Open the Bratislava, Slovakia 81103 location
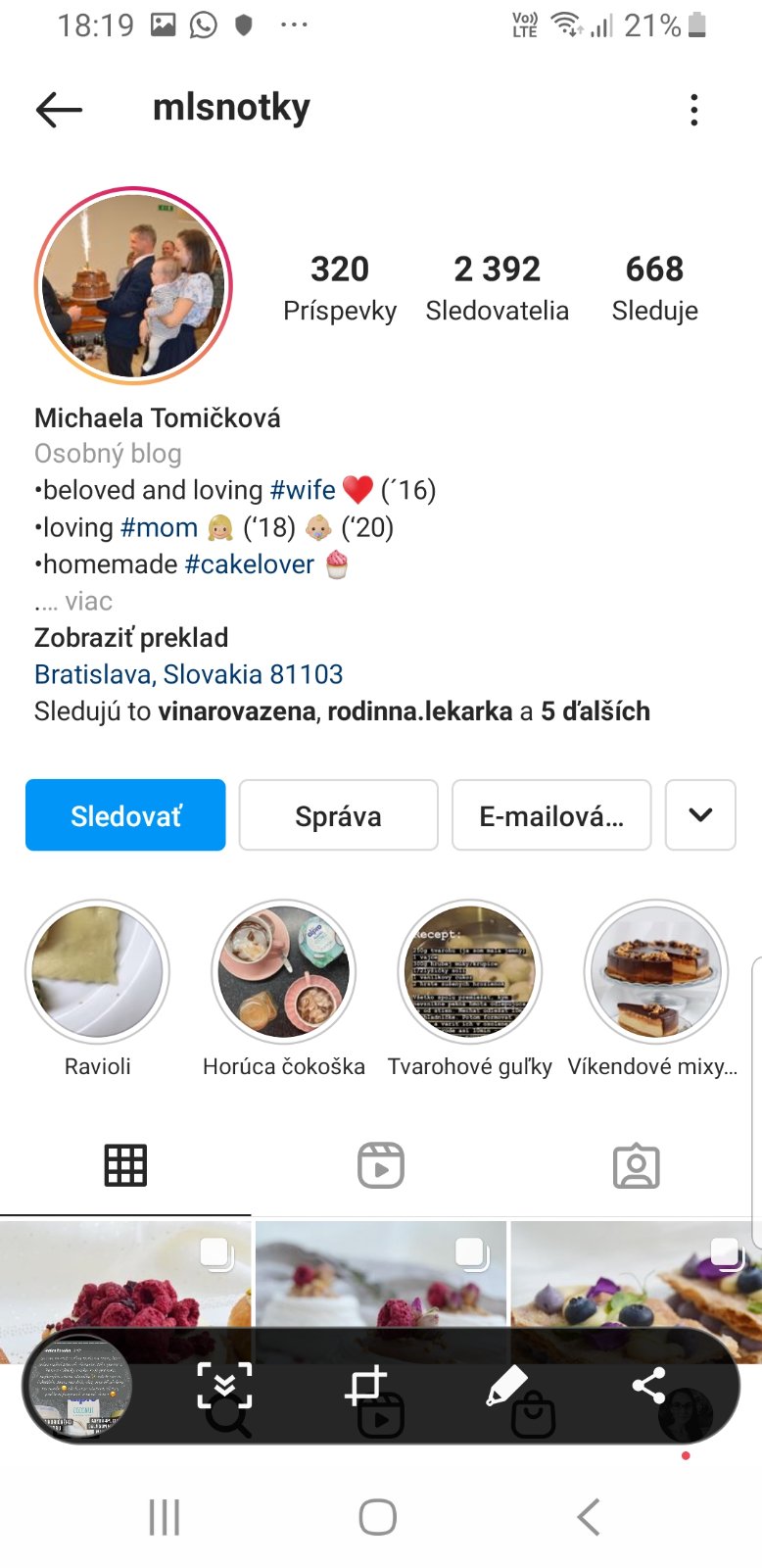 click(x=189, y=674)
